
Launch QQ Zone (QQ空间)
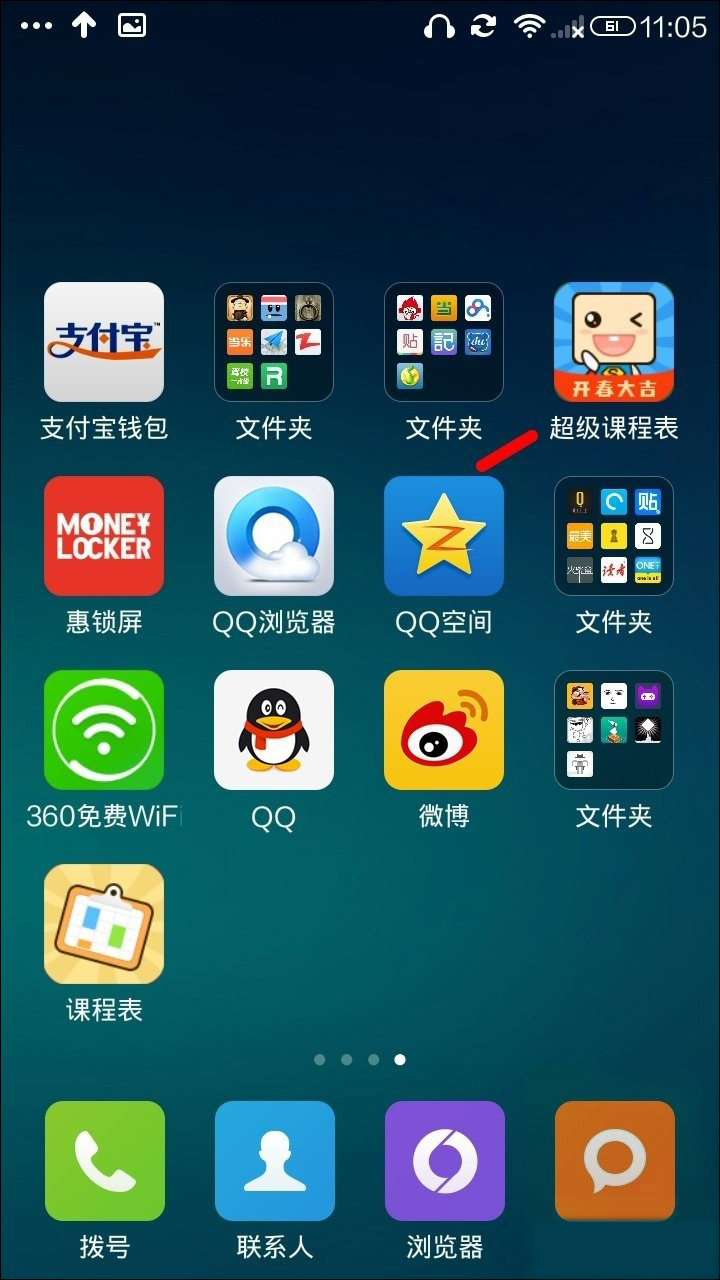pos(443,535)
